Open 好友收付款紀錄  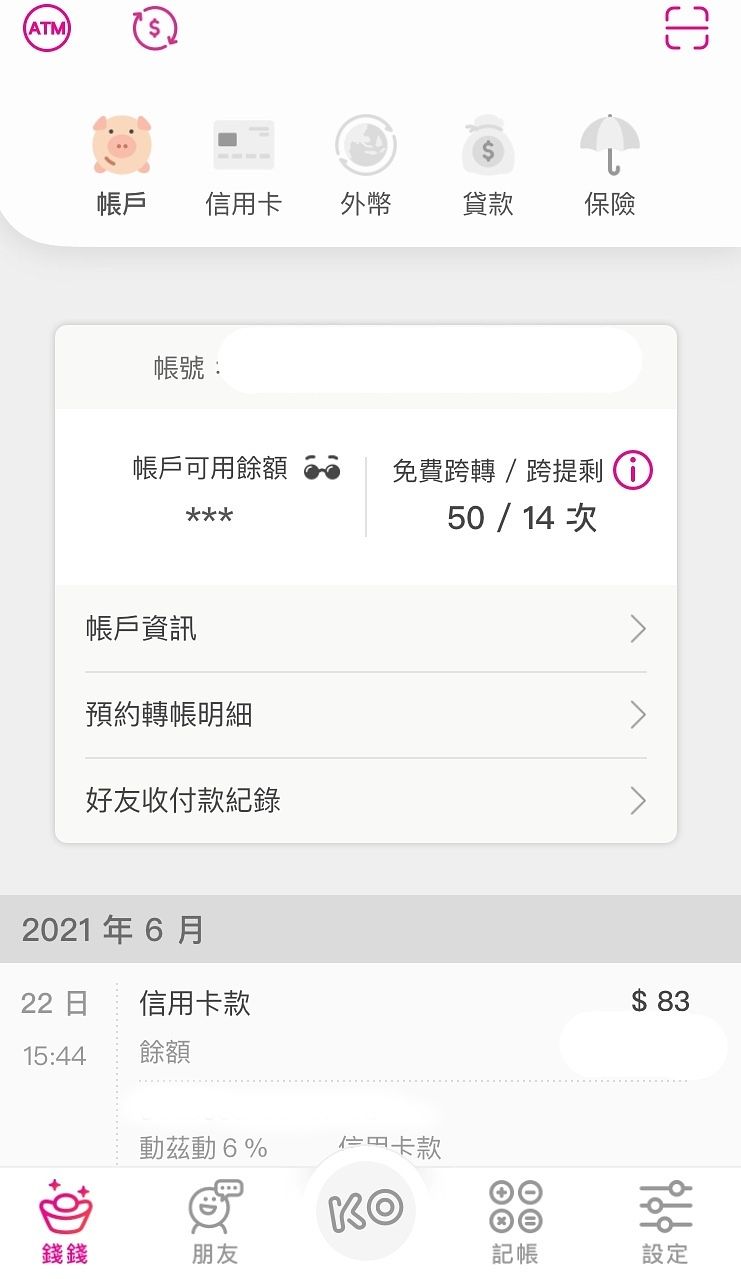[x=366, y=801]
